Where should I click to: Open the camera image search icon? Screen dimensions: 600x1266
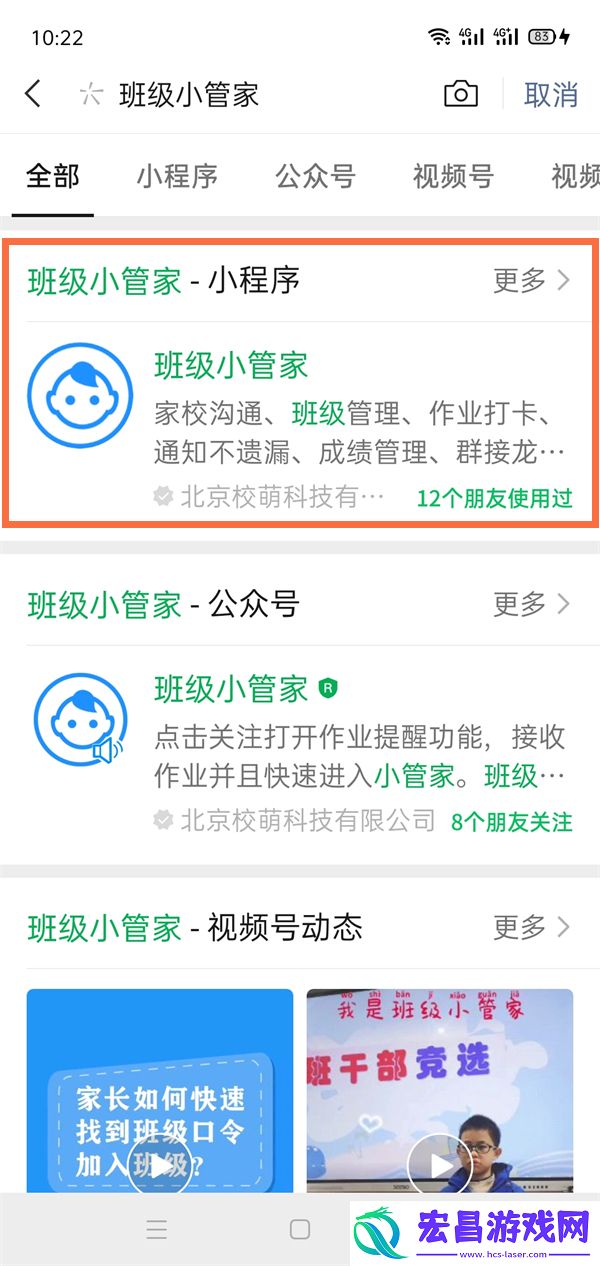click(461, 95)
